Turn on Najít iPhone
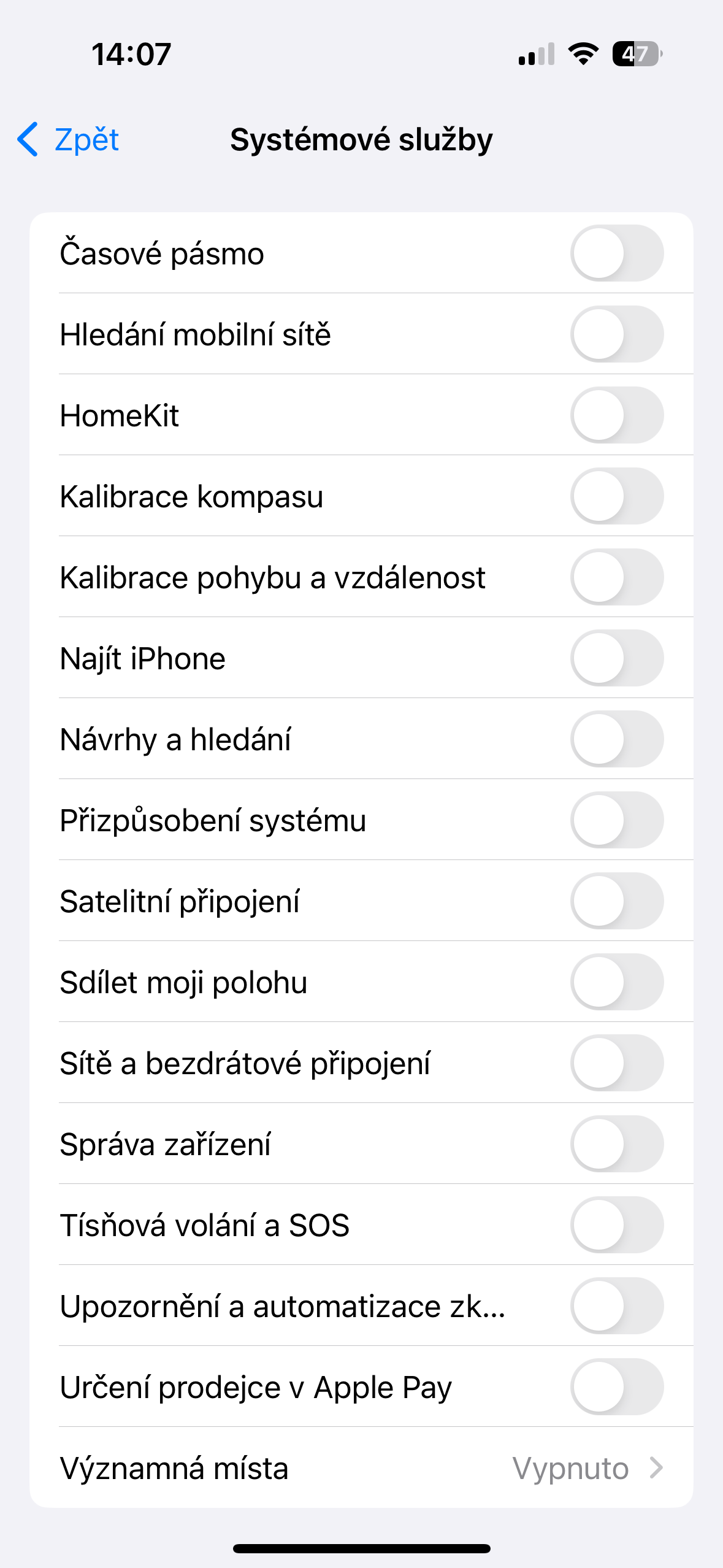Viewport: 723px width, 1568px height. 616,658
